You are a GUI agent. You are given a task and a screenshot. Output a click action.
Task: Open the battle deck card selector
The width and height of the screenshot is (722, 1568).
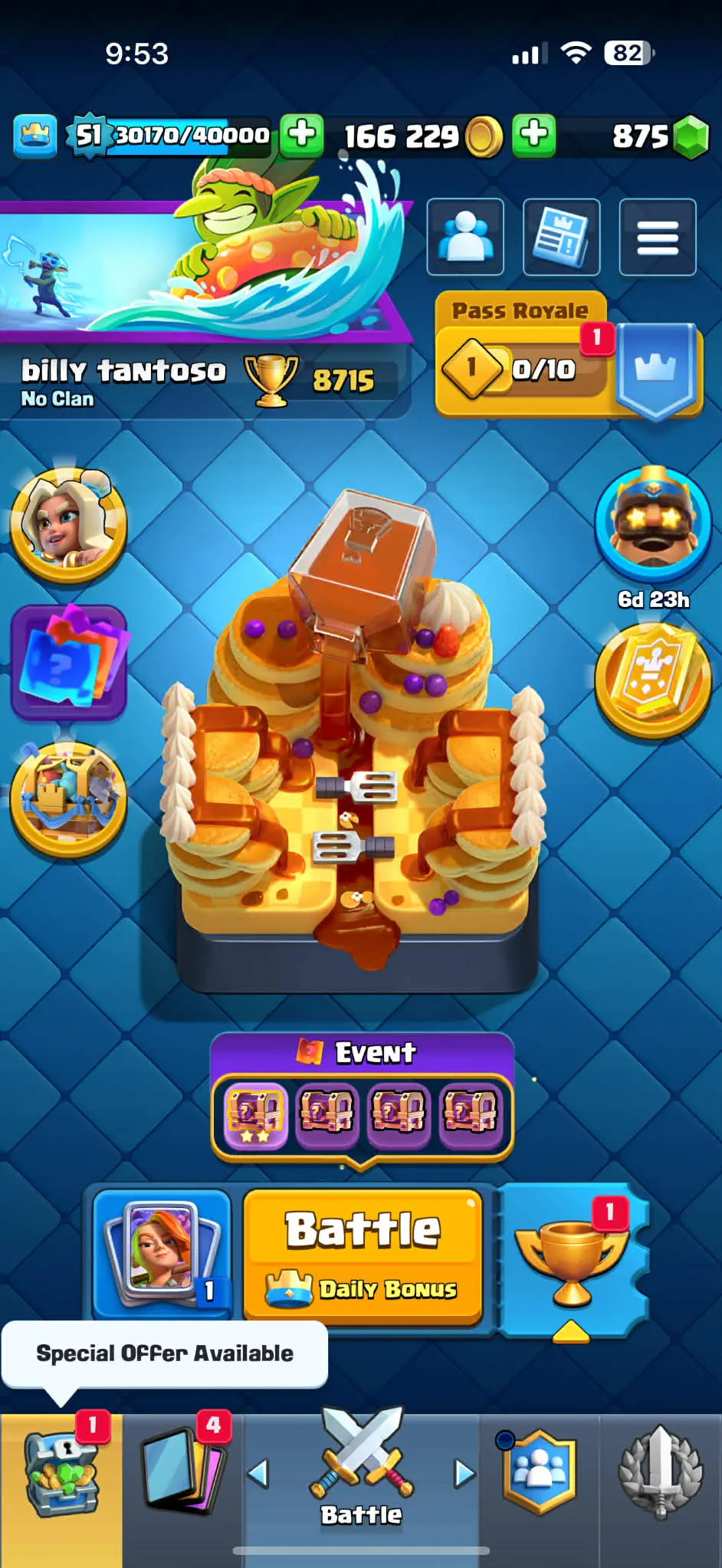click(x=162, y=1254)
